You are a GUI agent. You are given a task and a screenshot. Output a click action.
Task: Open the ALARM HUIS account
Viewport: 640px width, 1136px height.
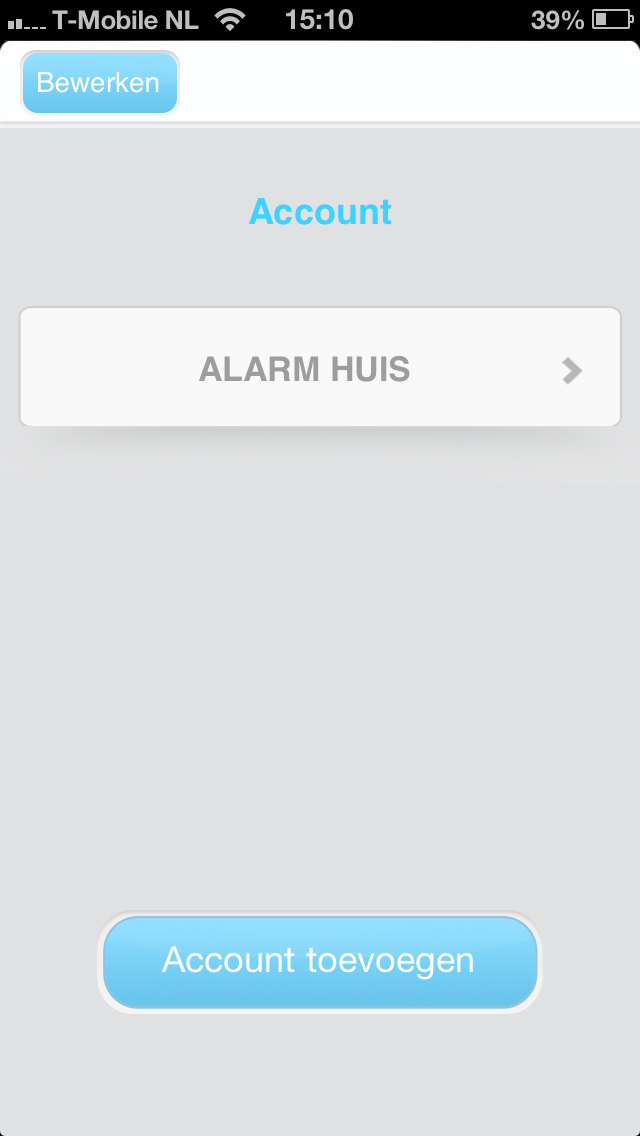pos(320,369)
